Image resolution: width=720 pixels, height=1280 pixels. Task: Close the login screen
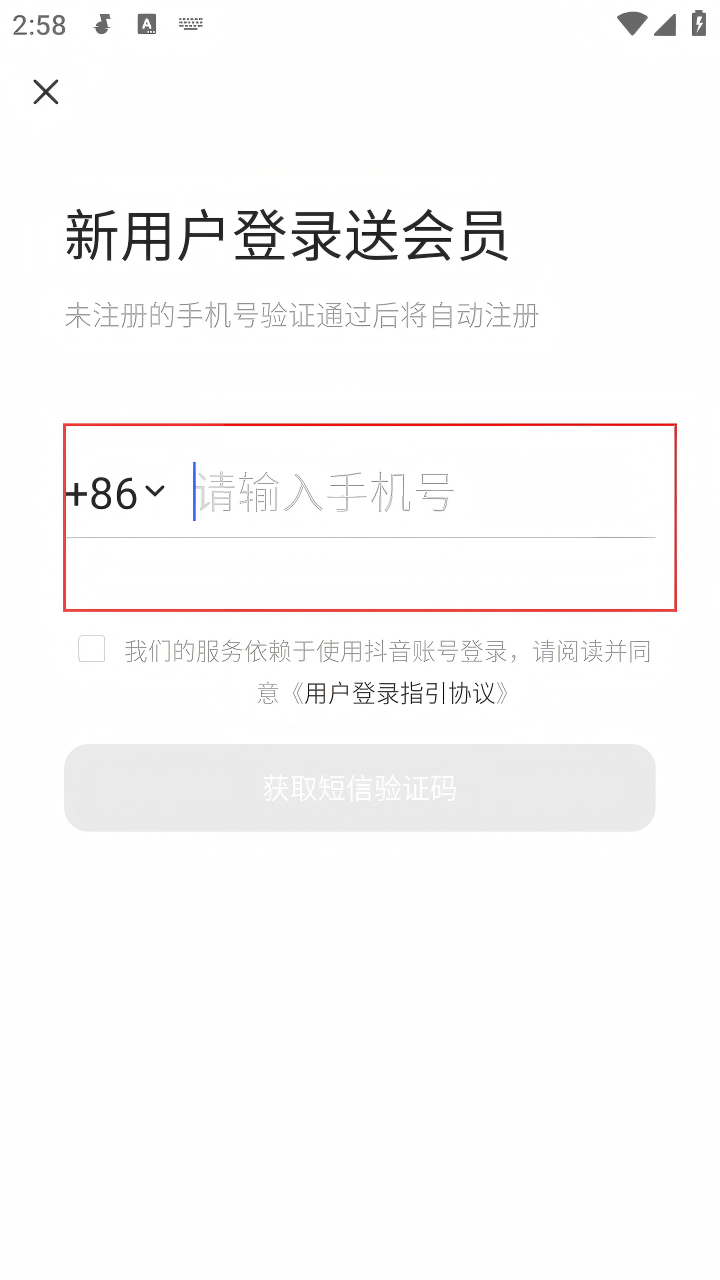(x=46, y=92)
